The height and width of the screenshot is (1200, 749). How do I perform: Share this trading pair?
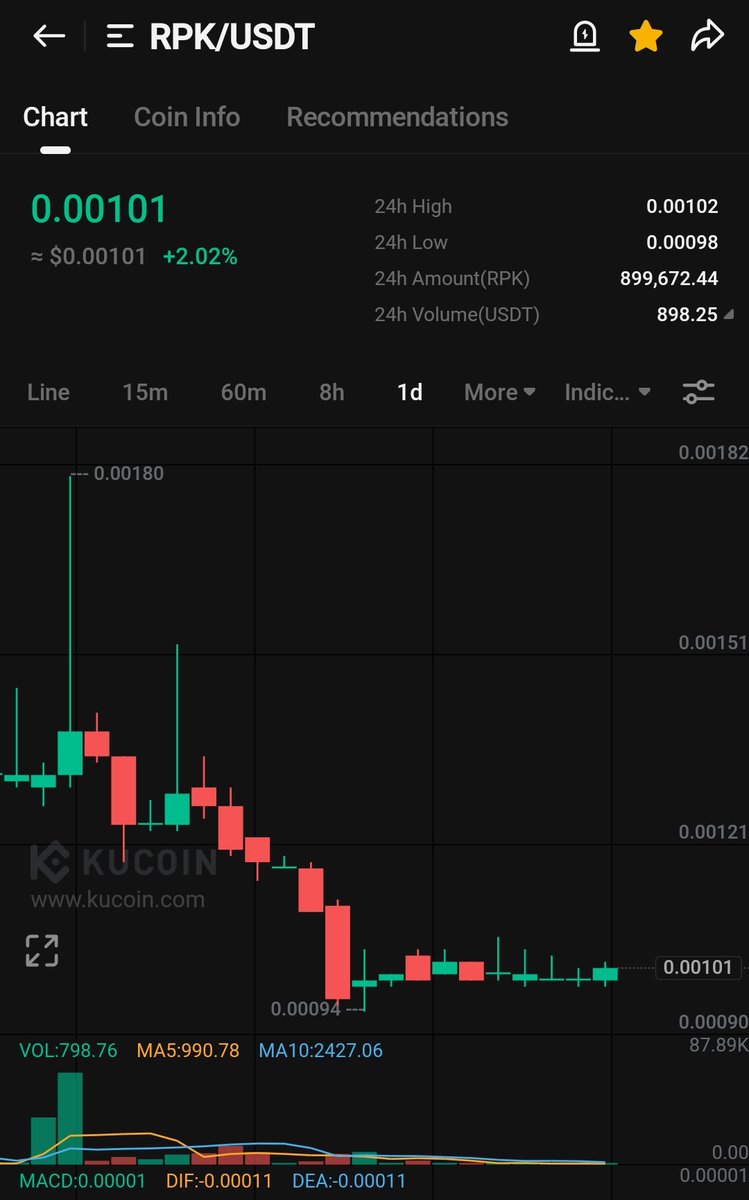707,37
